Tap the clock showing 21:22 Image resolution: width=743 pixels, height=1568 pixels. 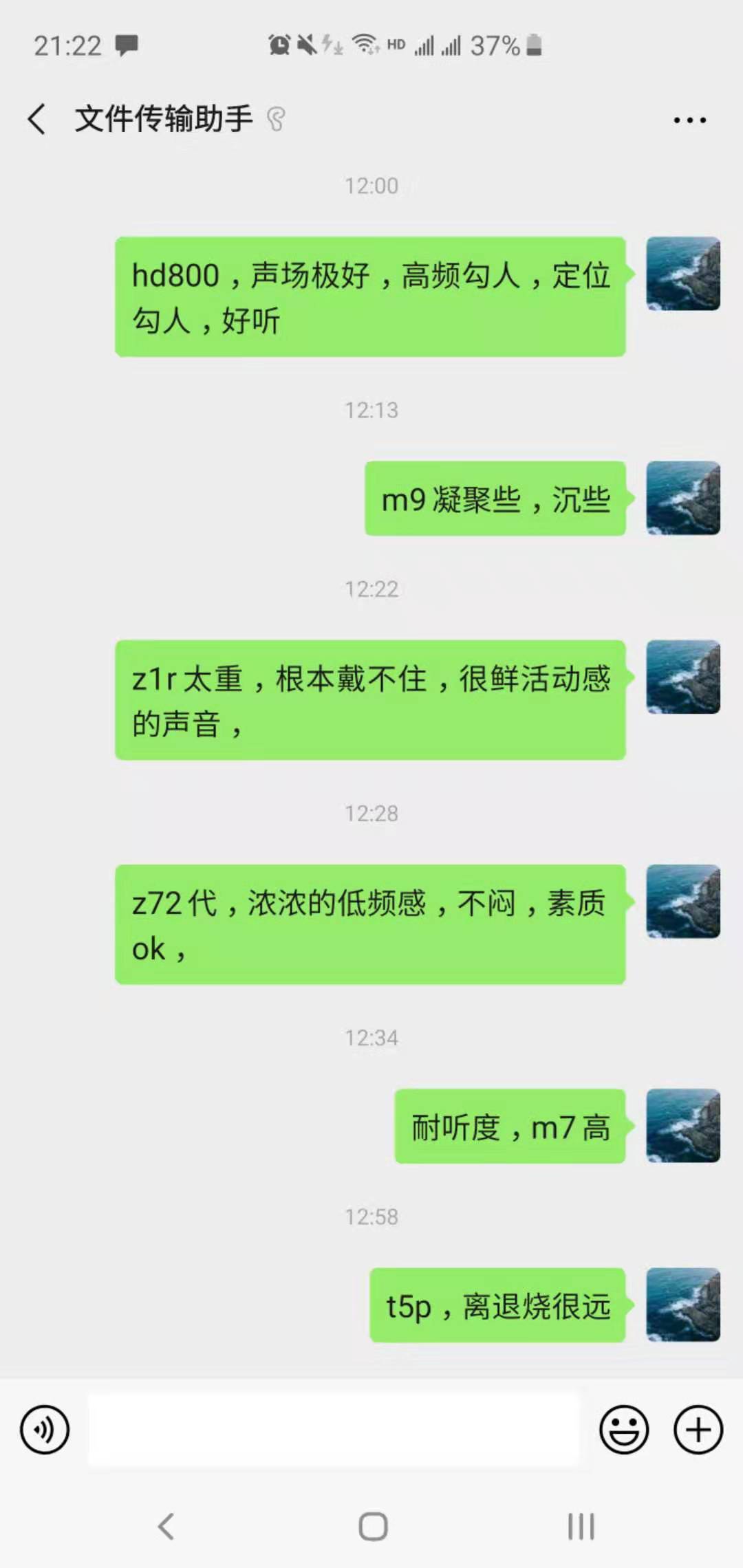(x=69, y=43)
